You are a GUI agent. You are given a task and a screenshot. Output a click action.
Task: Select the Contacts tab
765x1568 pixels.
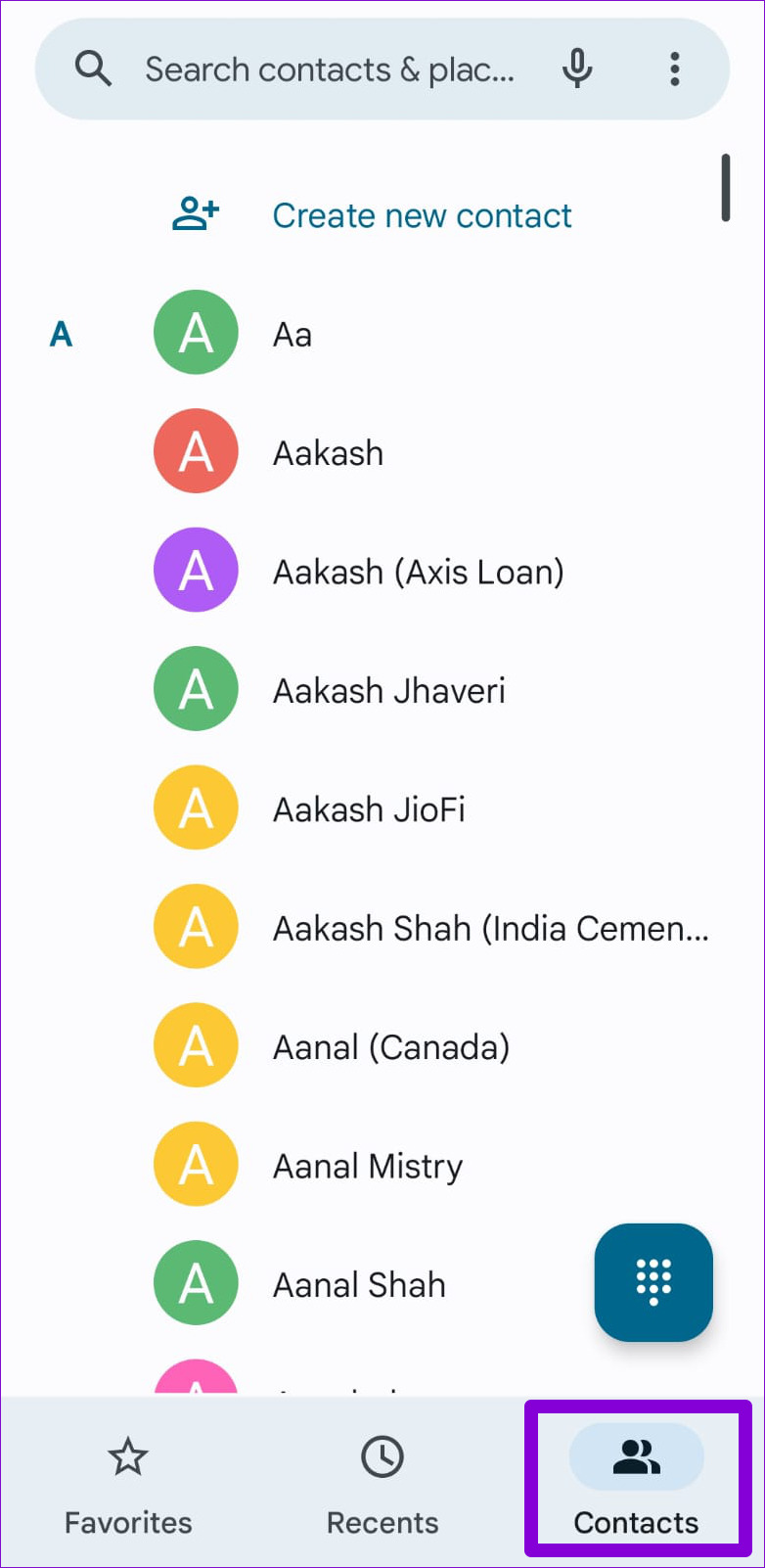click(637, 1484)
